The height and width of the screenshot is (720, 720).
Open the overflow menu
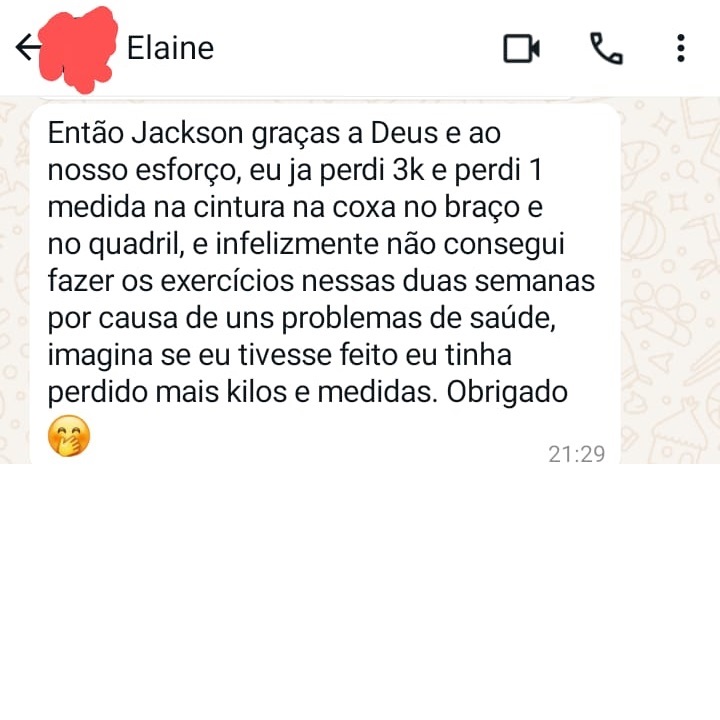(681, 48)
